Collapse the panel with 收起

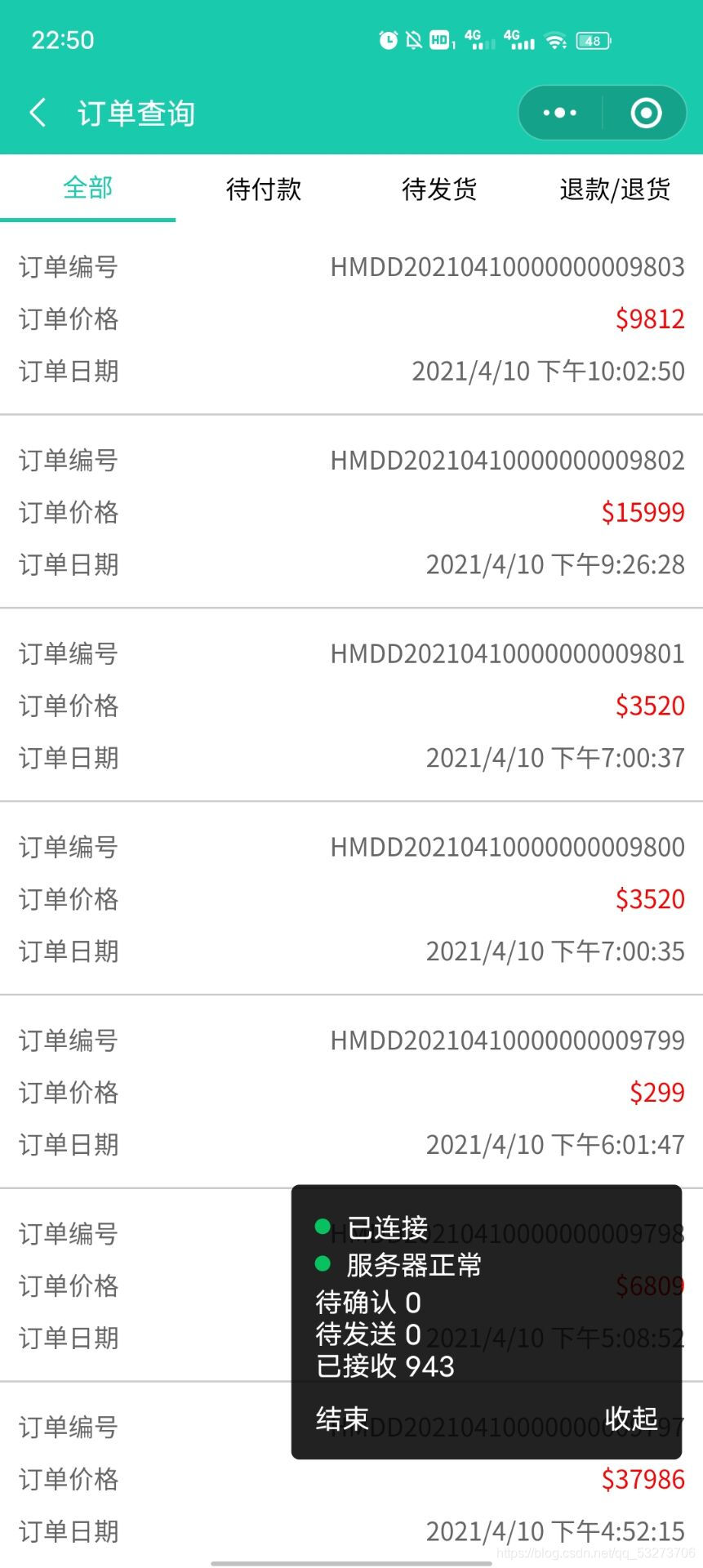click(631, 1419)
